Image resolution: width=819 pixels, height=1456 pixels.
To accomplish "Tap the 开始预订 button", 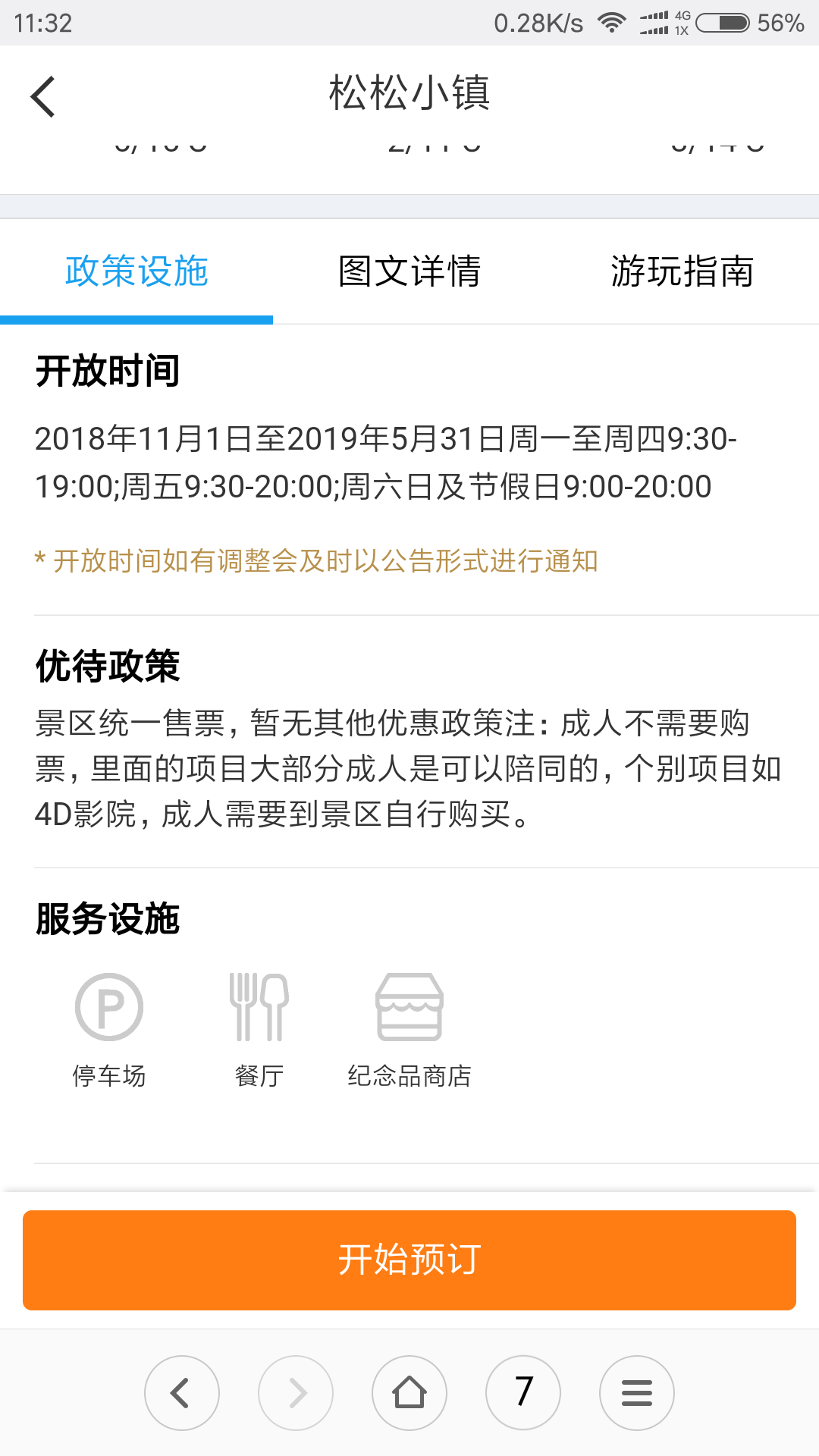I will [409, 1260].
